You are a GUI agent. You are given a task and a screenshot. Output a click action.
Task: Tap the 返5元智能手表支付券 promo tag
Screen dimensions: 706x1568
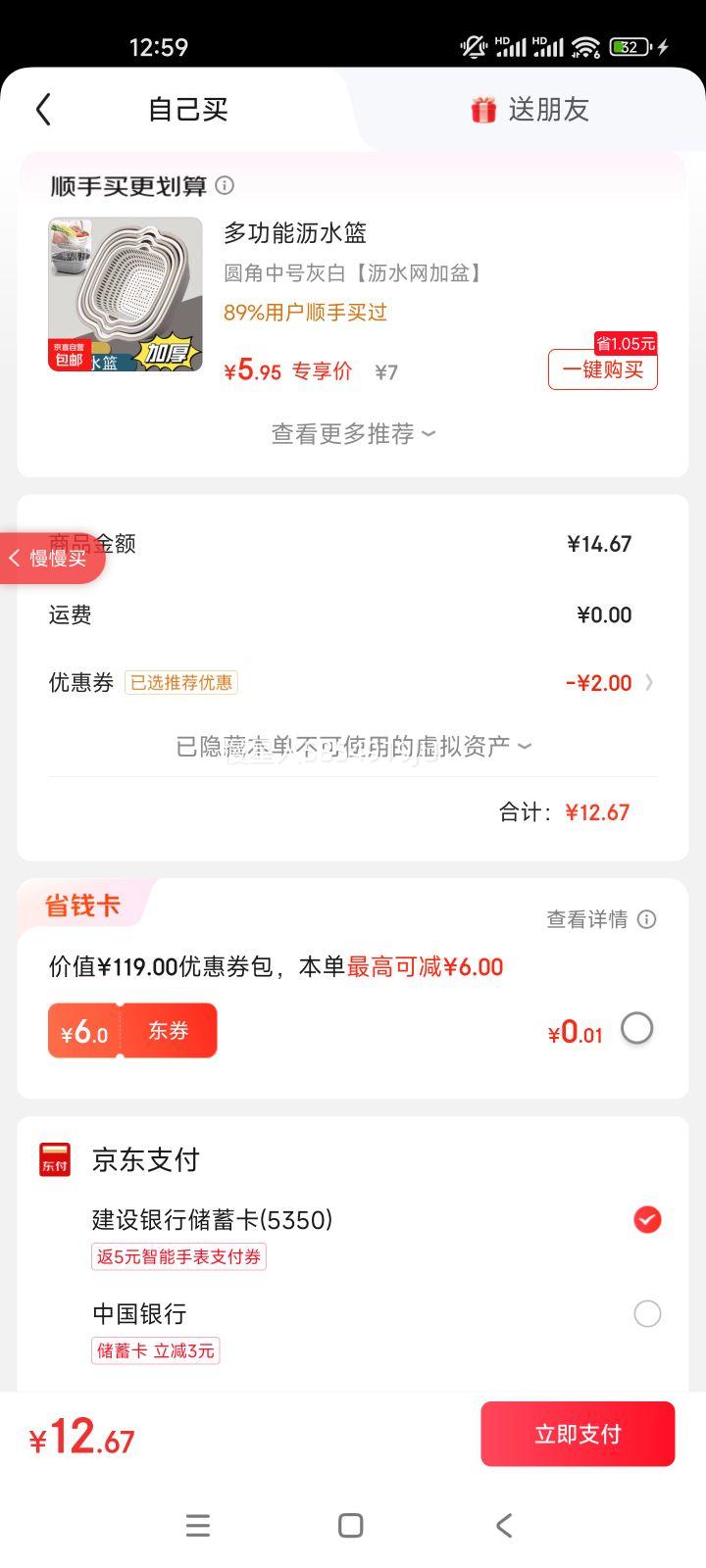[178, 1256]
